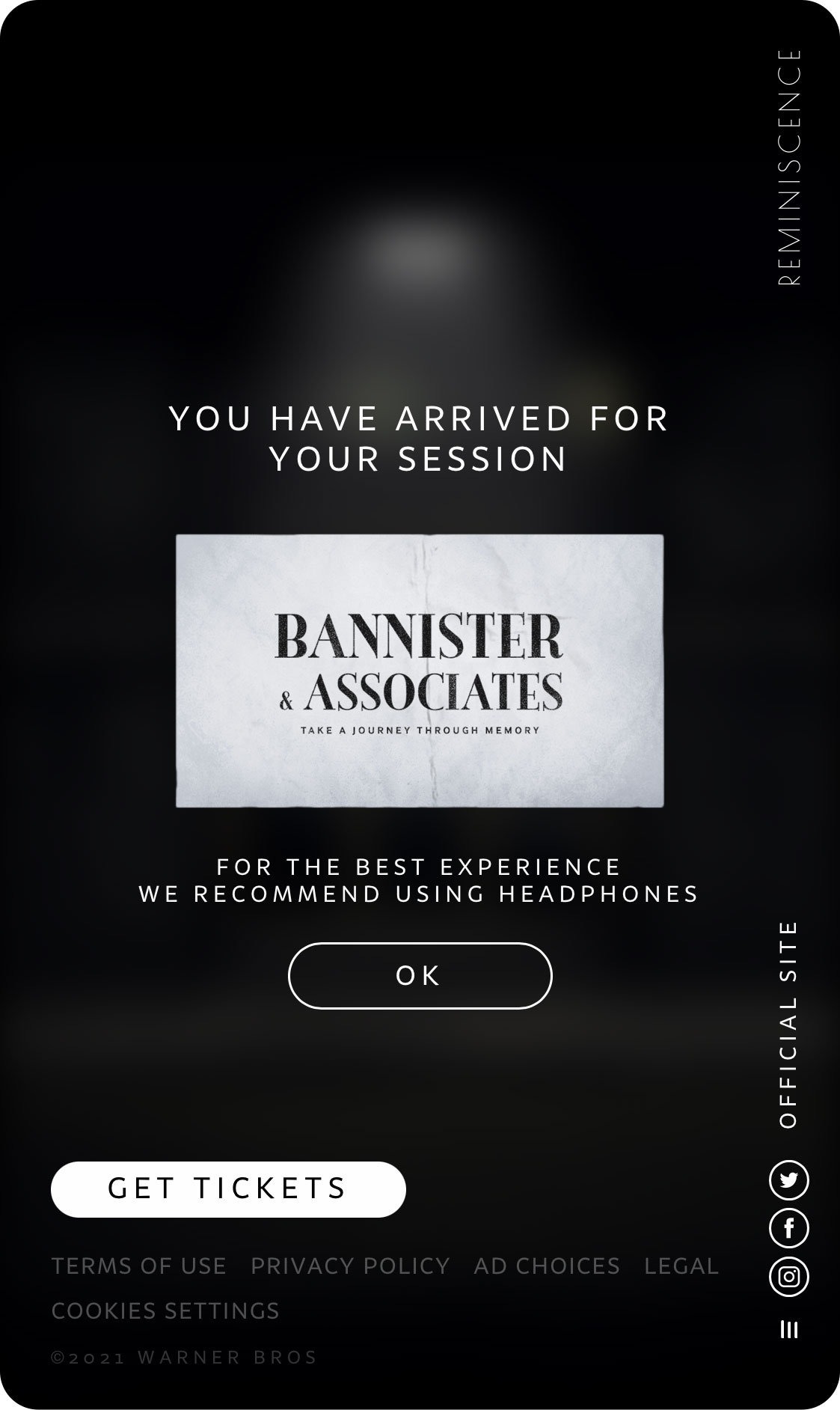Open Cookies Settings
This screenshot has height=1410, width=840.
(x=165, y=1310)
